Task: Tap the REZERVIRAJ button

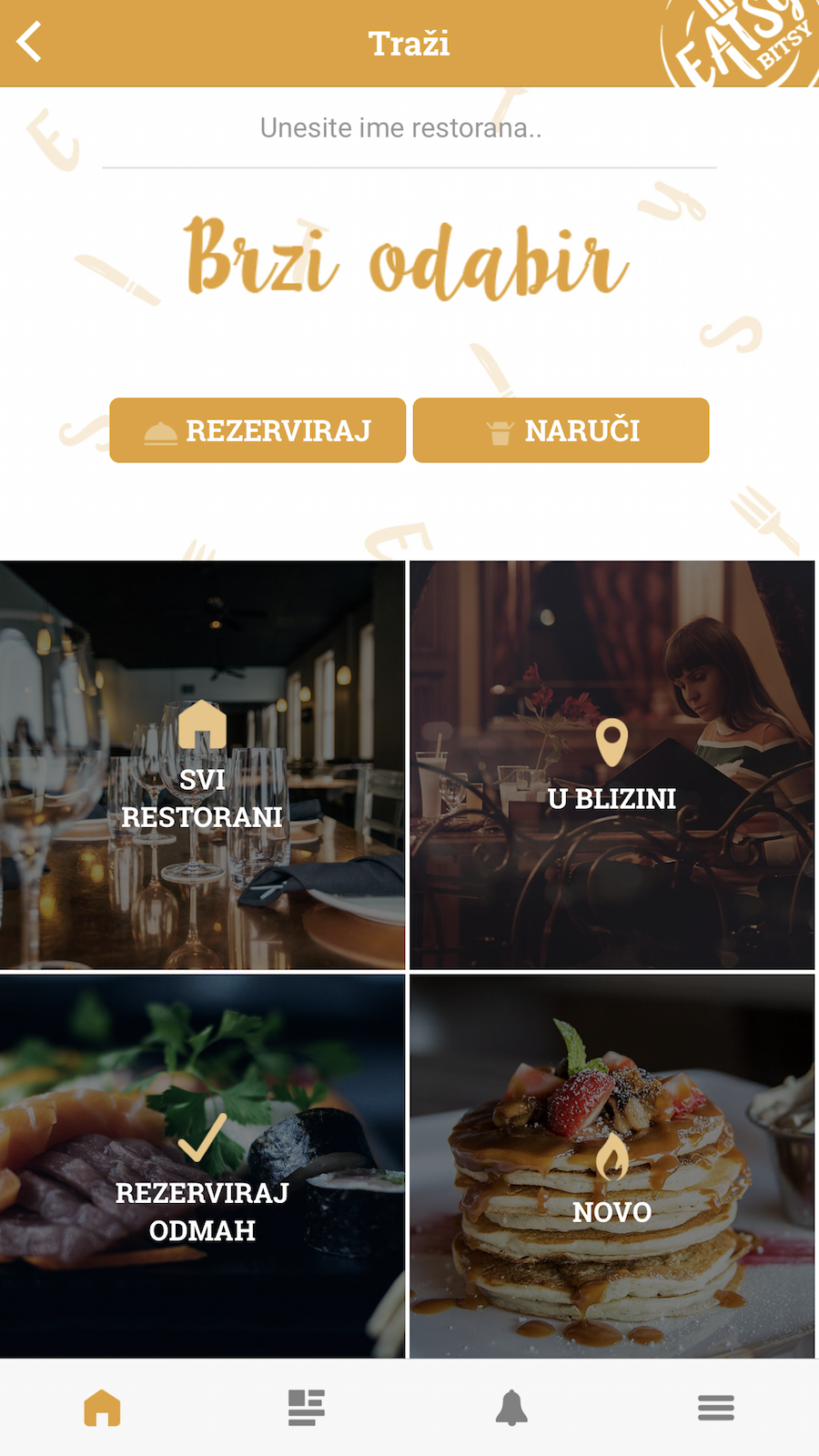Action: pos(258,430)
